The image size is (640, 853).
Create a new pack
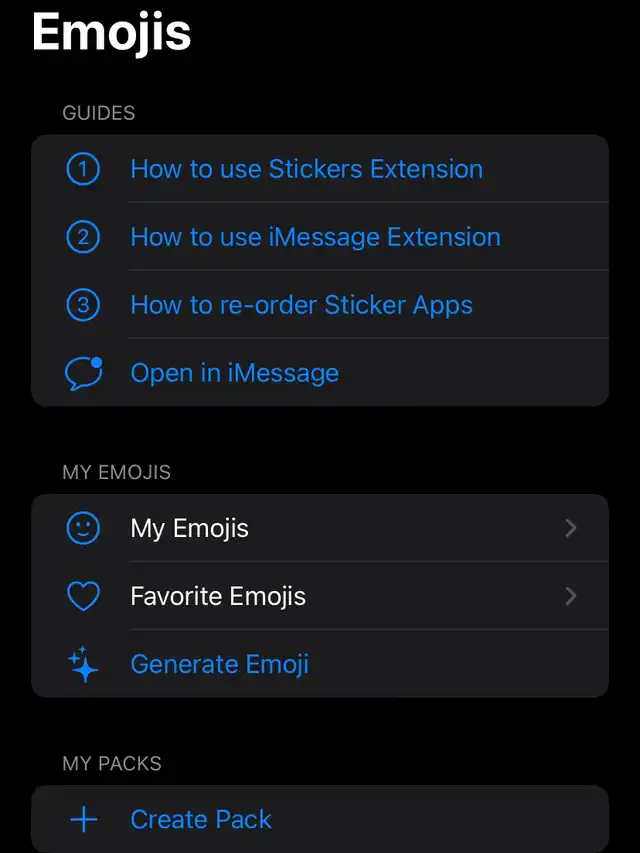(201, 820)
